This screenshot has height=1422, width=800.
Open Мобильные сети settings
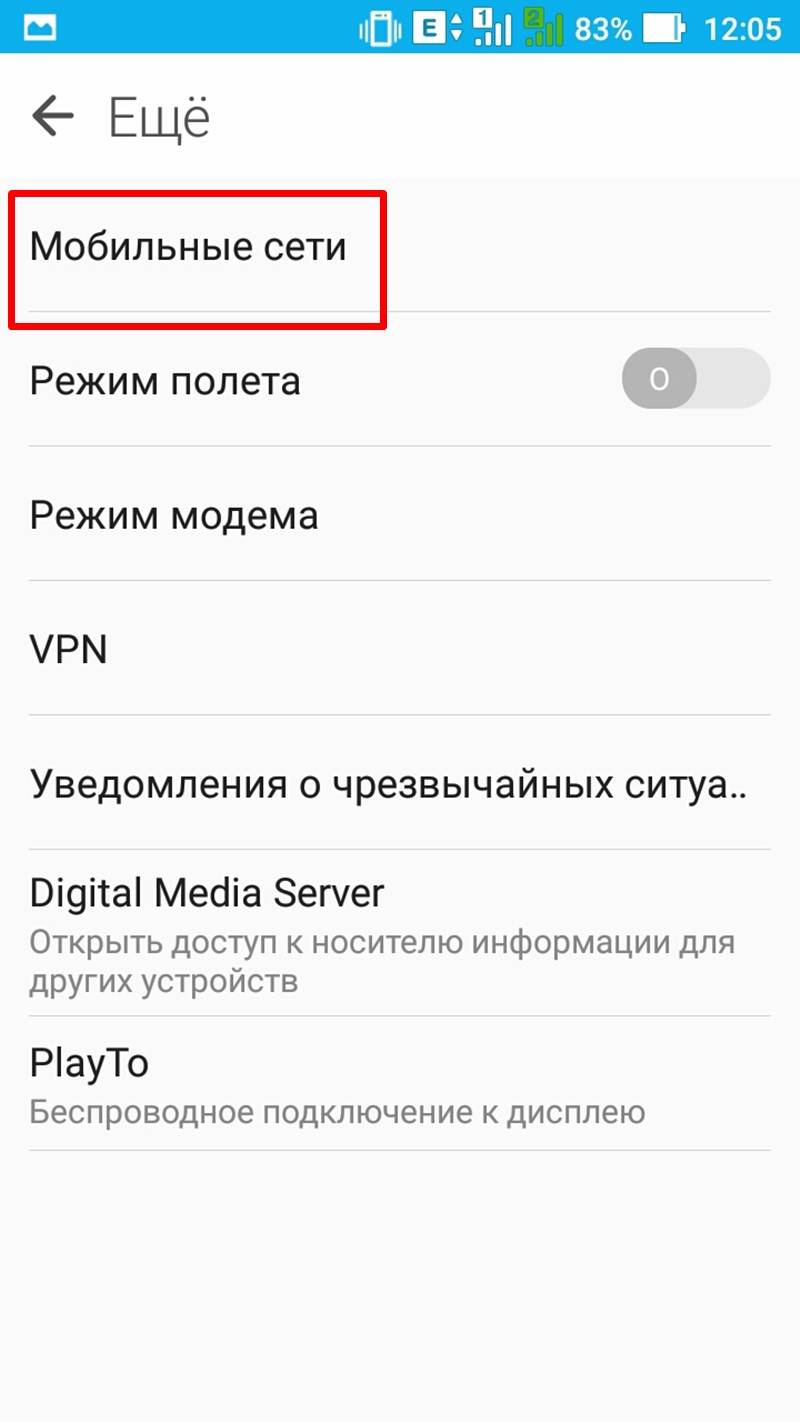(400, 245)
